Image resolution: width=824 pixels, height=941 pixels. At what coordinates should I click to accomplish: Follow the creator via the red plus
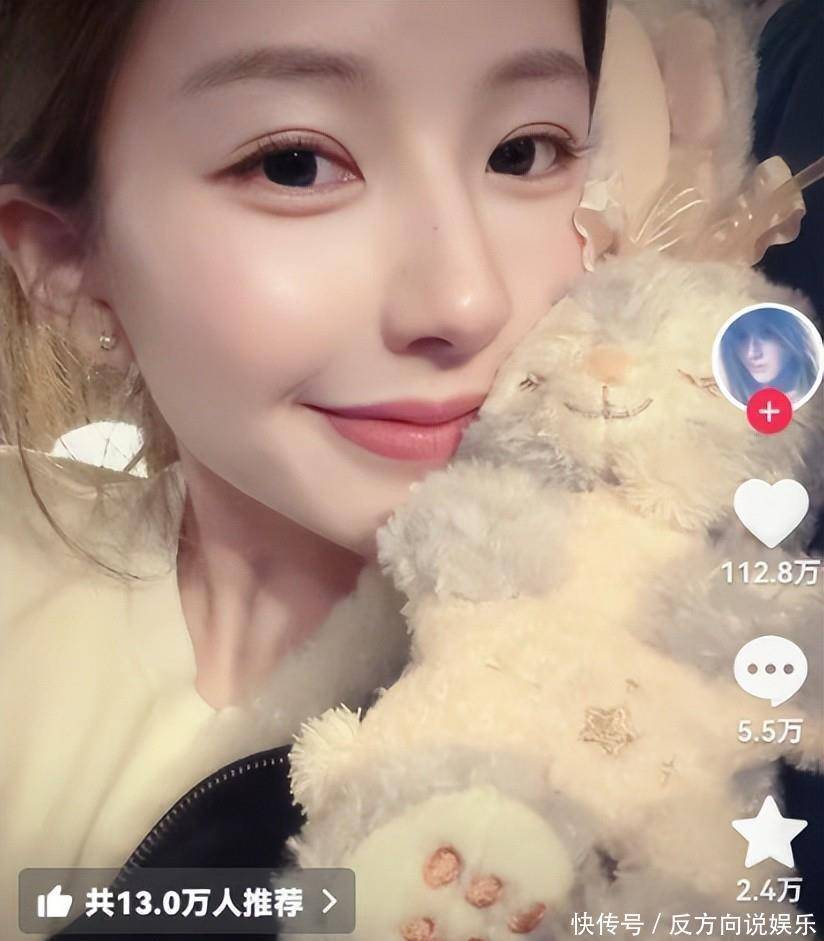pyautogui.click(x=769, y=411)
